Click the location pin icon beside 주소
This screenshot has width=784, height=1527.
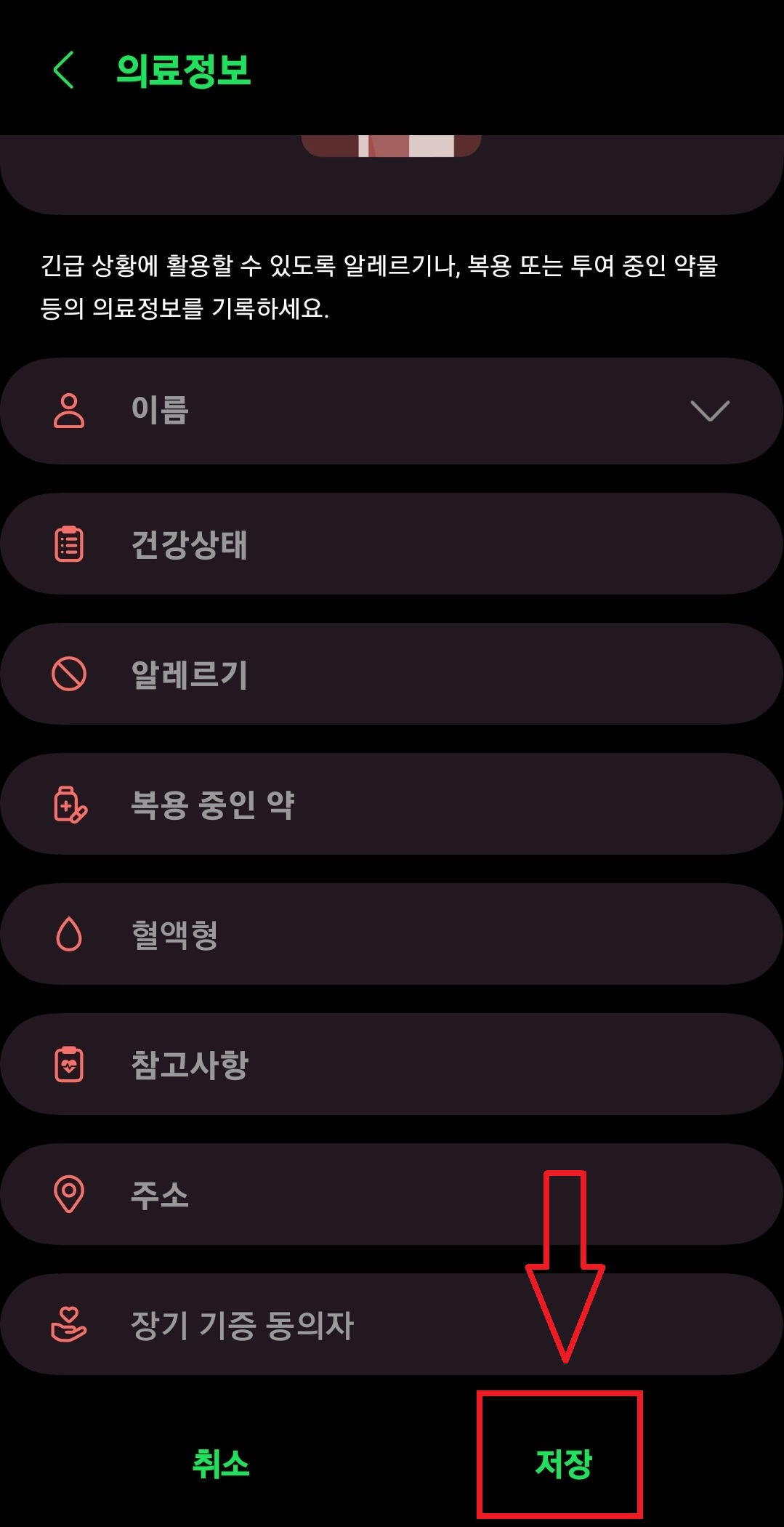point(70,1196)
